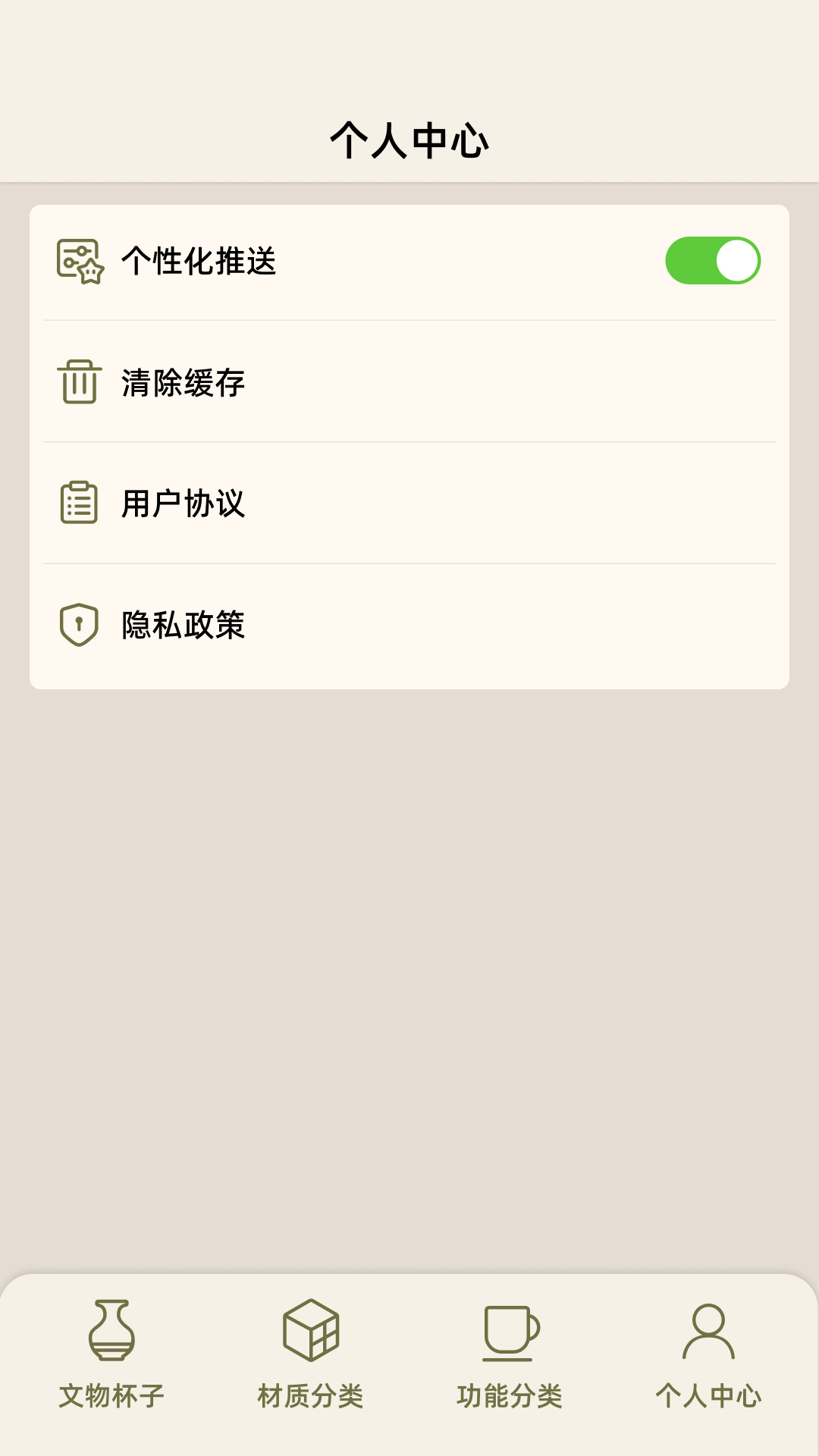Select the 功能分类 tab

[510, 1354]
